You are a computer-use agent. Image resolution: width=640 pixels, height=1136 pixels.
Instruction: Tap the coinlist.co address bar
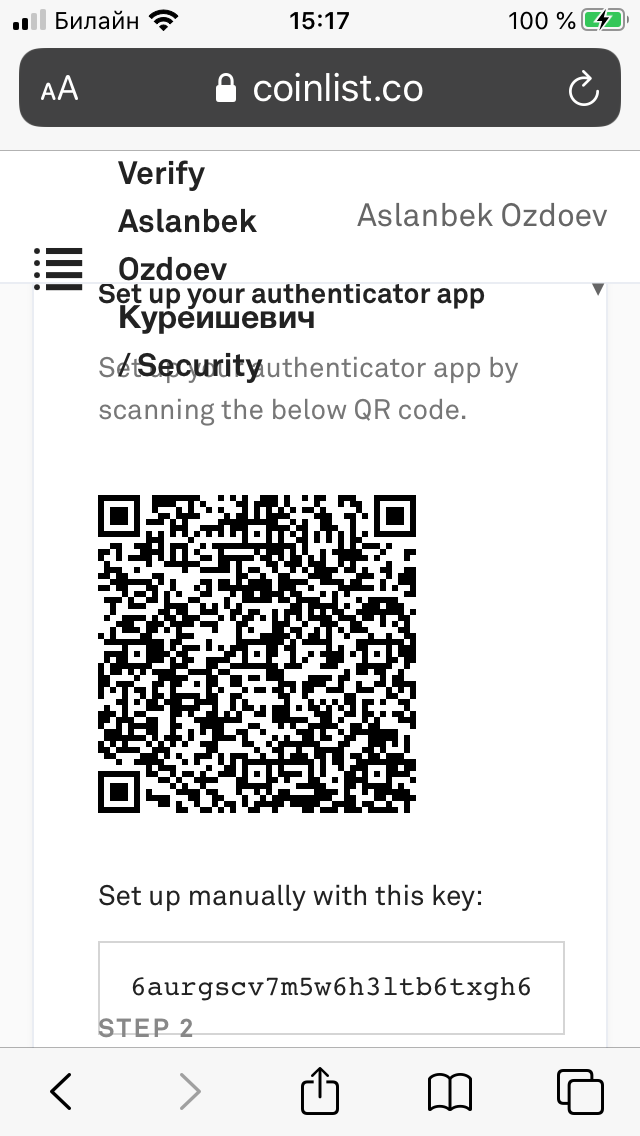tap(320, 88)
